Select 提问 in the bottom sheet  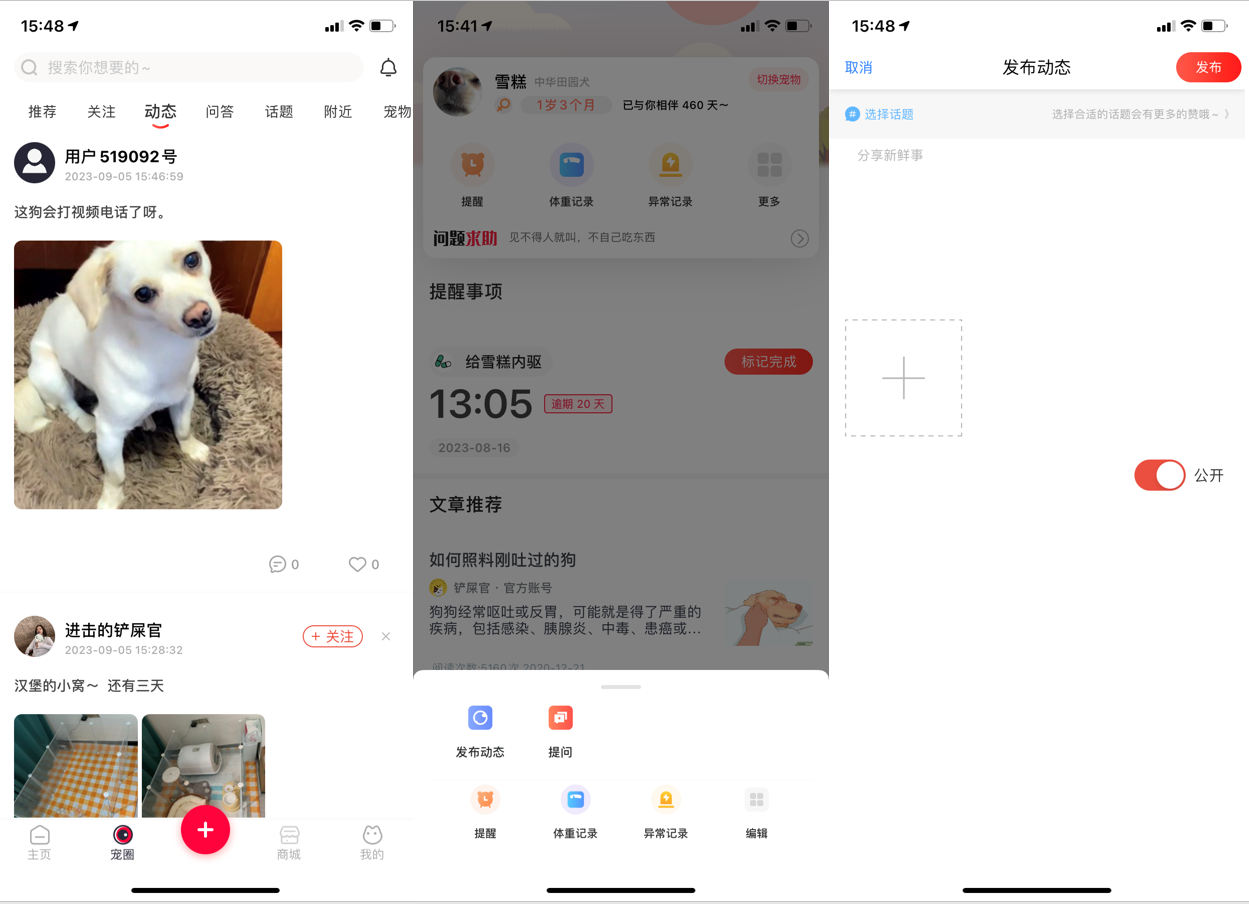(560, 730)
